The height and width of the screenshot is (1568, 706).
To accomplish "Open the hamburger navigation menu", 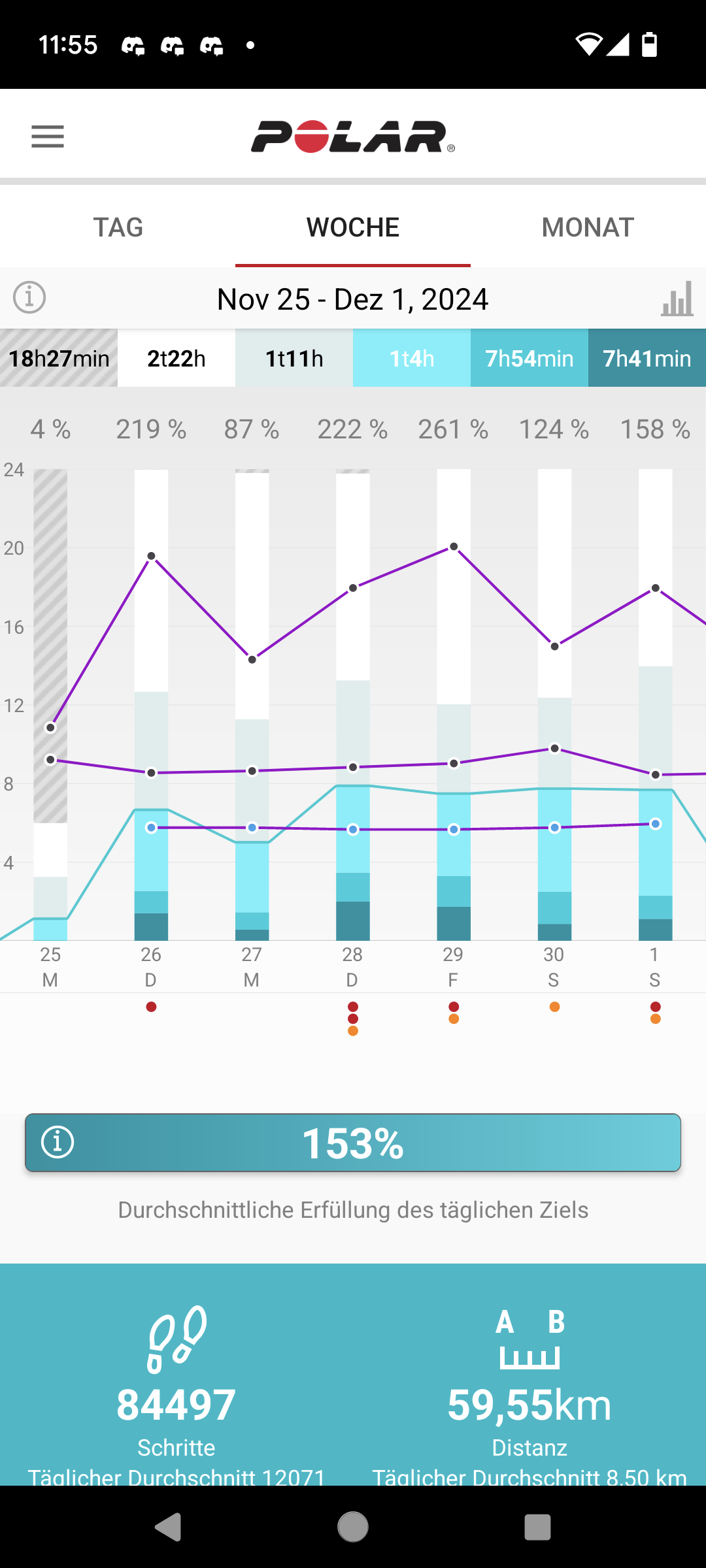I will pos(48,137).
